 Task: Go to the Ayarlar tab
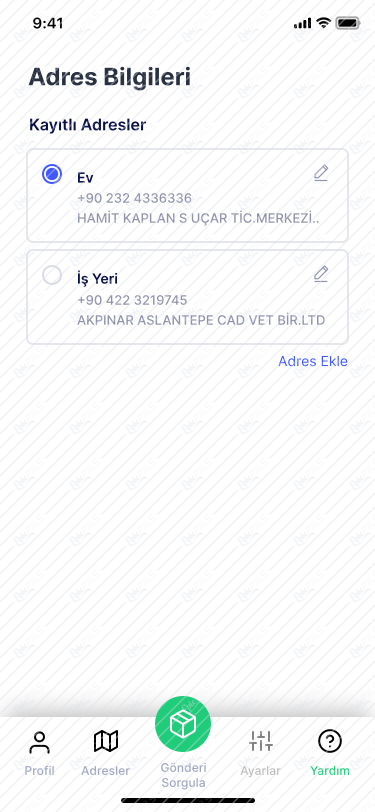(261, 753)
